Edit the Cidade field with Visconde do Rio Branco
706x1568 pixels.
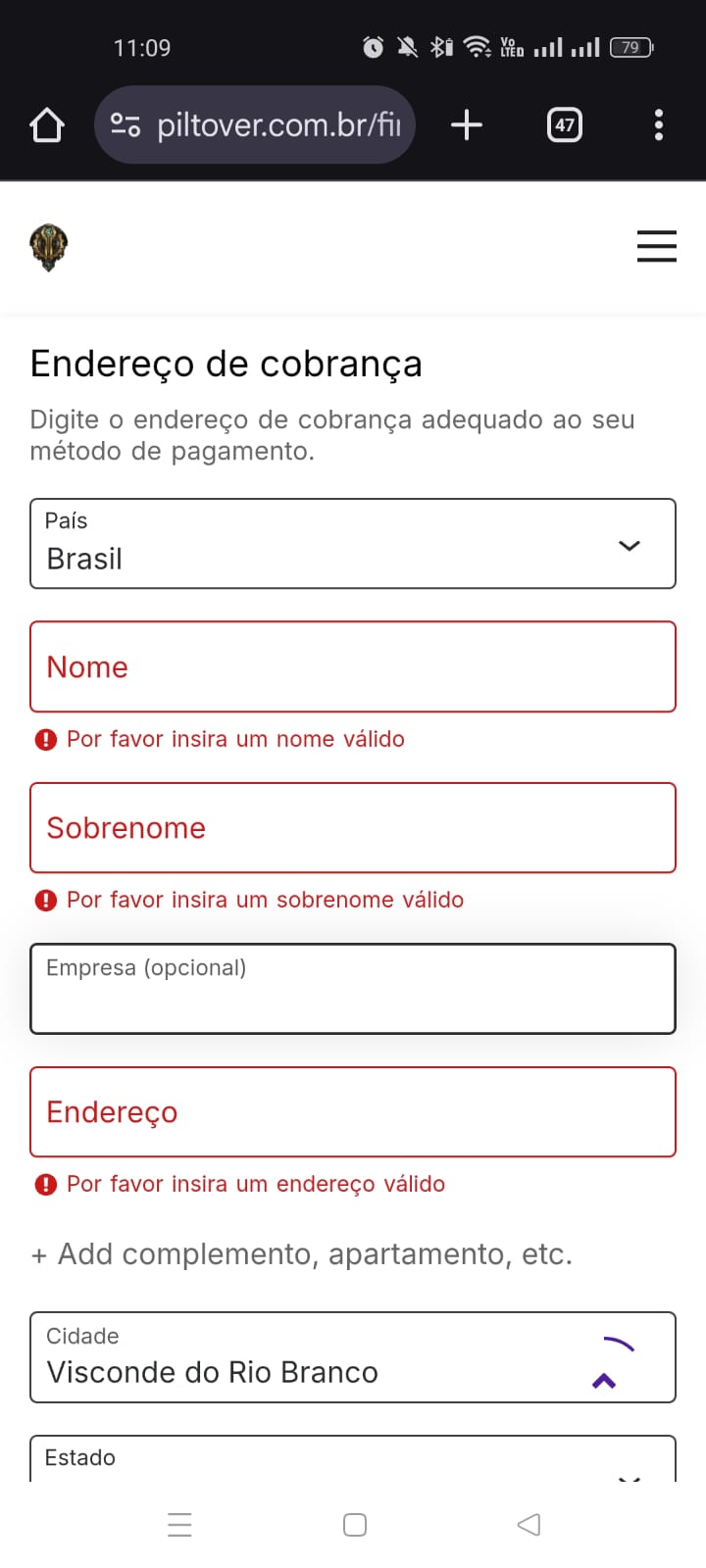[x=353, y=1357]
